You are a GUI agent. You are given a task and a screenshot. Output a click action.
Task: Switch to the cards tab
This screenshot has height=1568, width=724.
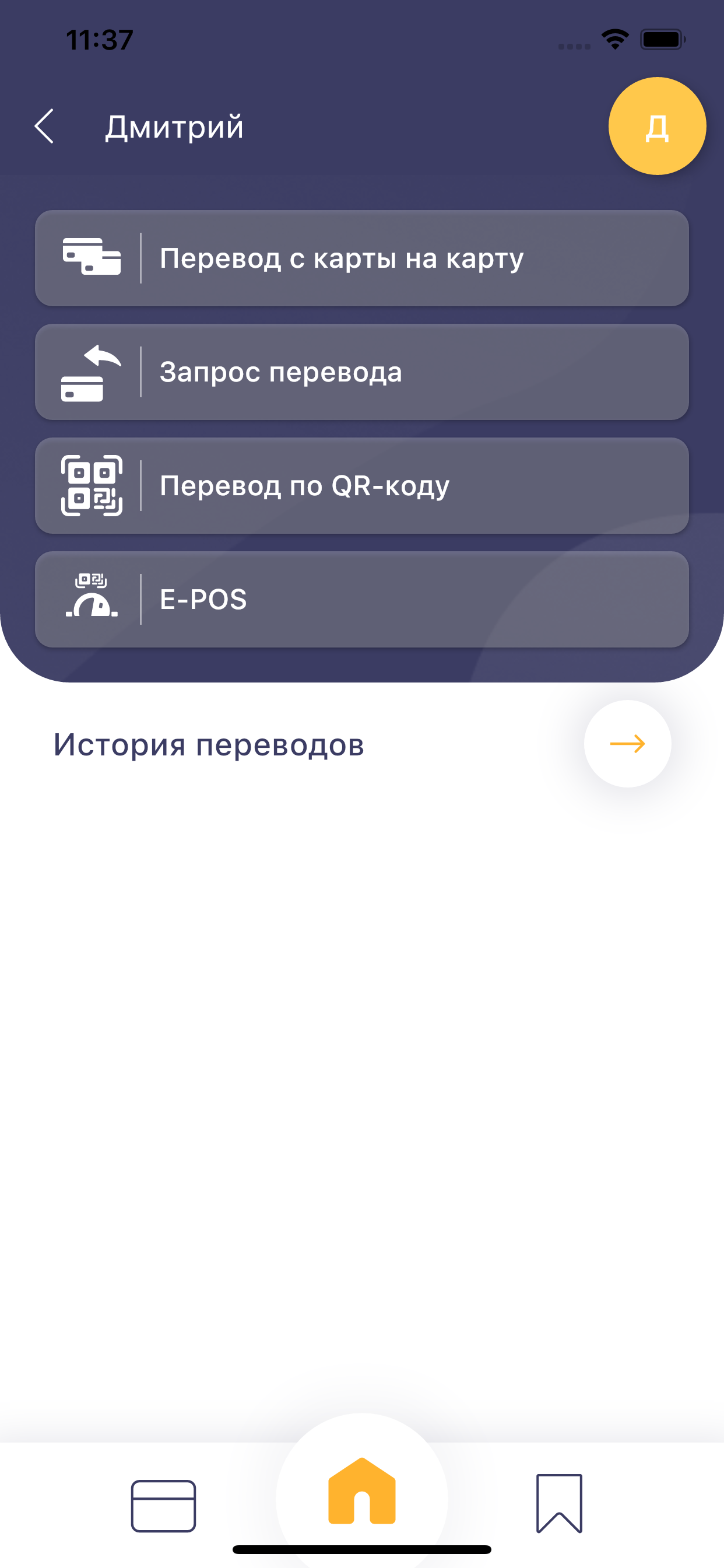pyautogui.click(x=163, y=1506)
